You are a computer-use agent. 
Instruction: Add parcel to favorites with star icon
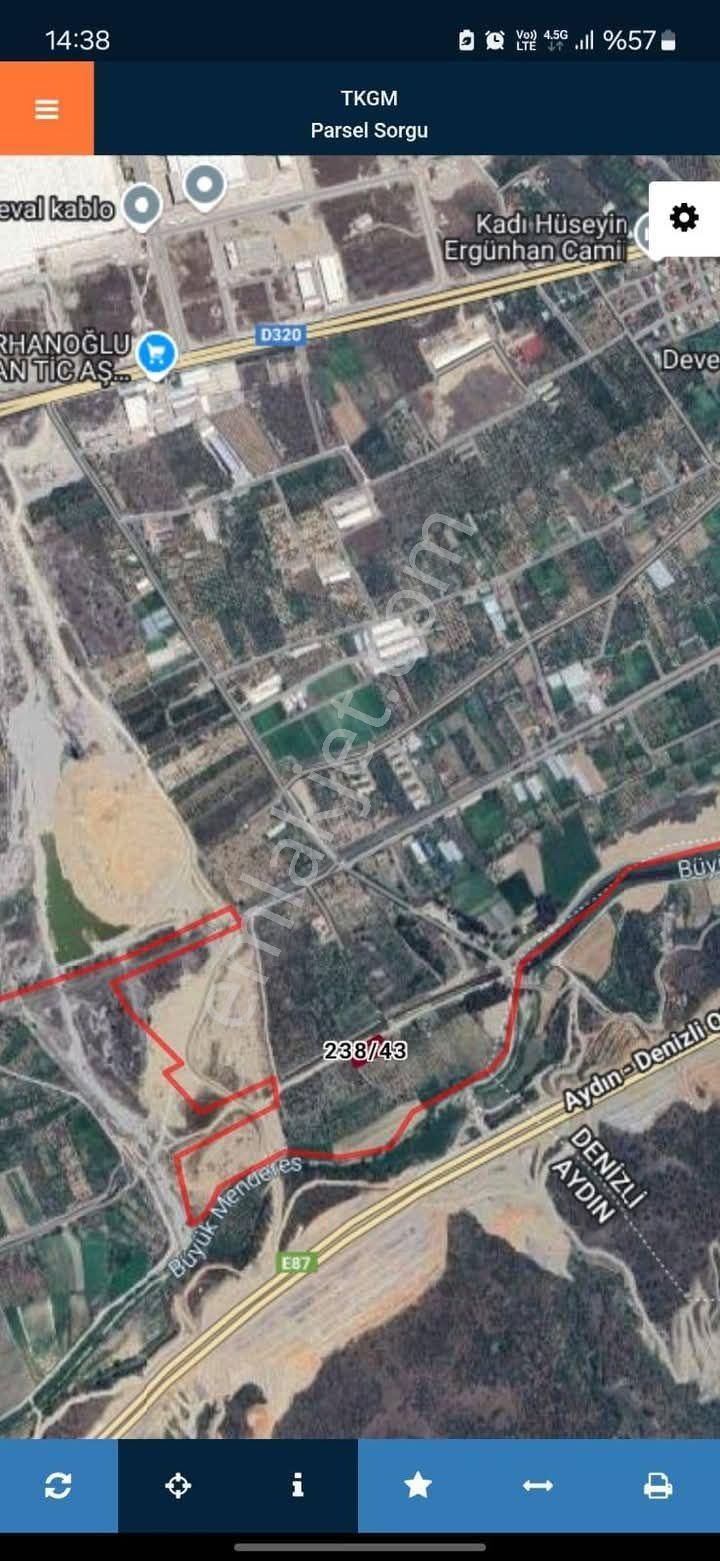coord(418,1486)
